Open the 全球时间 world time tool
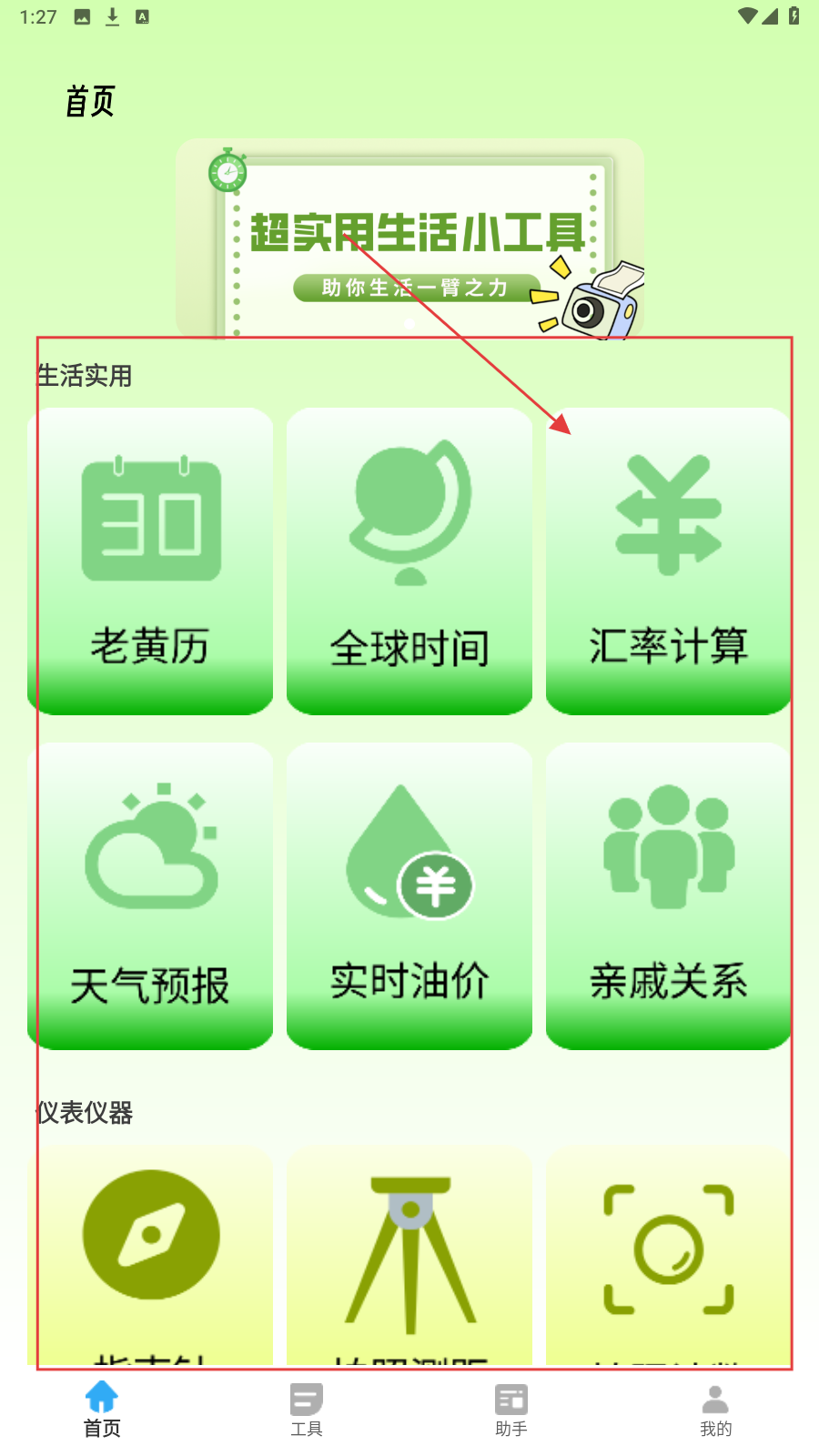The width and height of the screenshot is (819, 1456). pos(409,561)
